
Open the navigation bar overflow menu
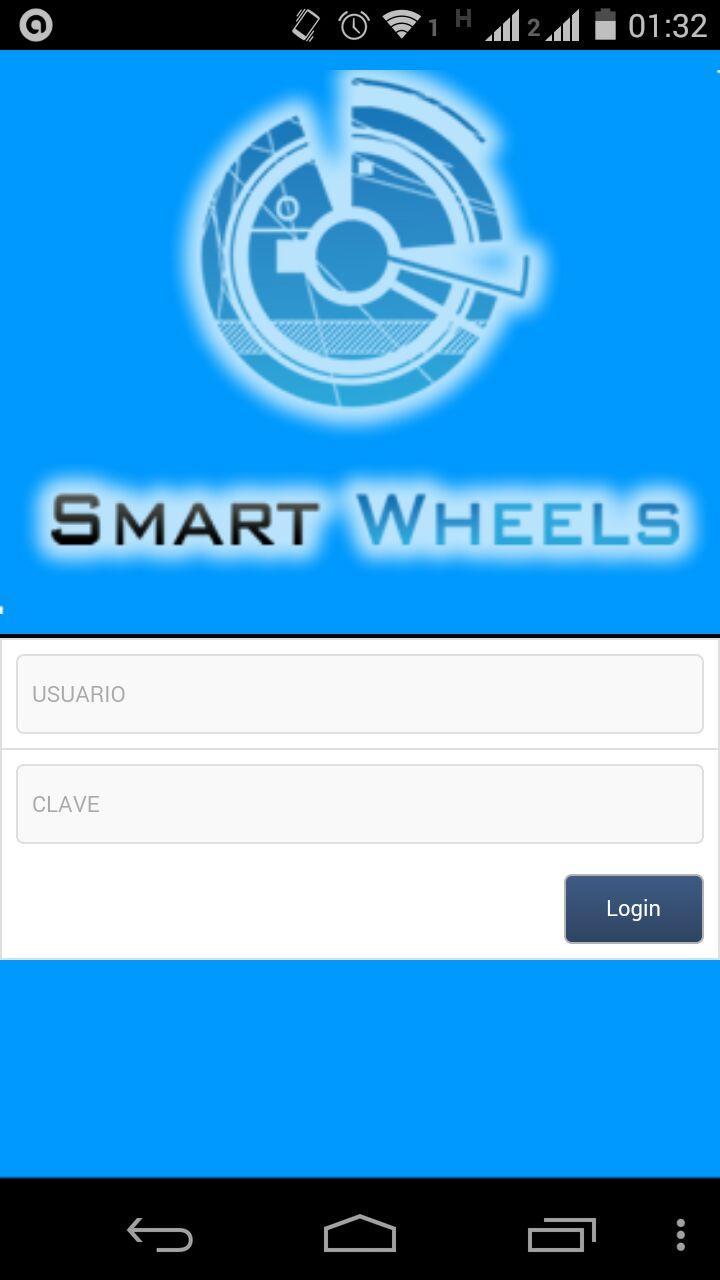pyautogui.click(x=680, y=1235)
